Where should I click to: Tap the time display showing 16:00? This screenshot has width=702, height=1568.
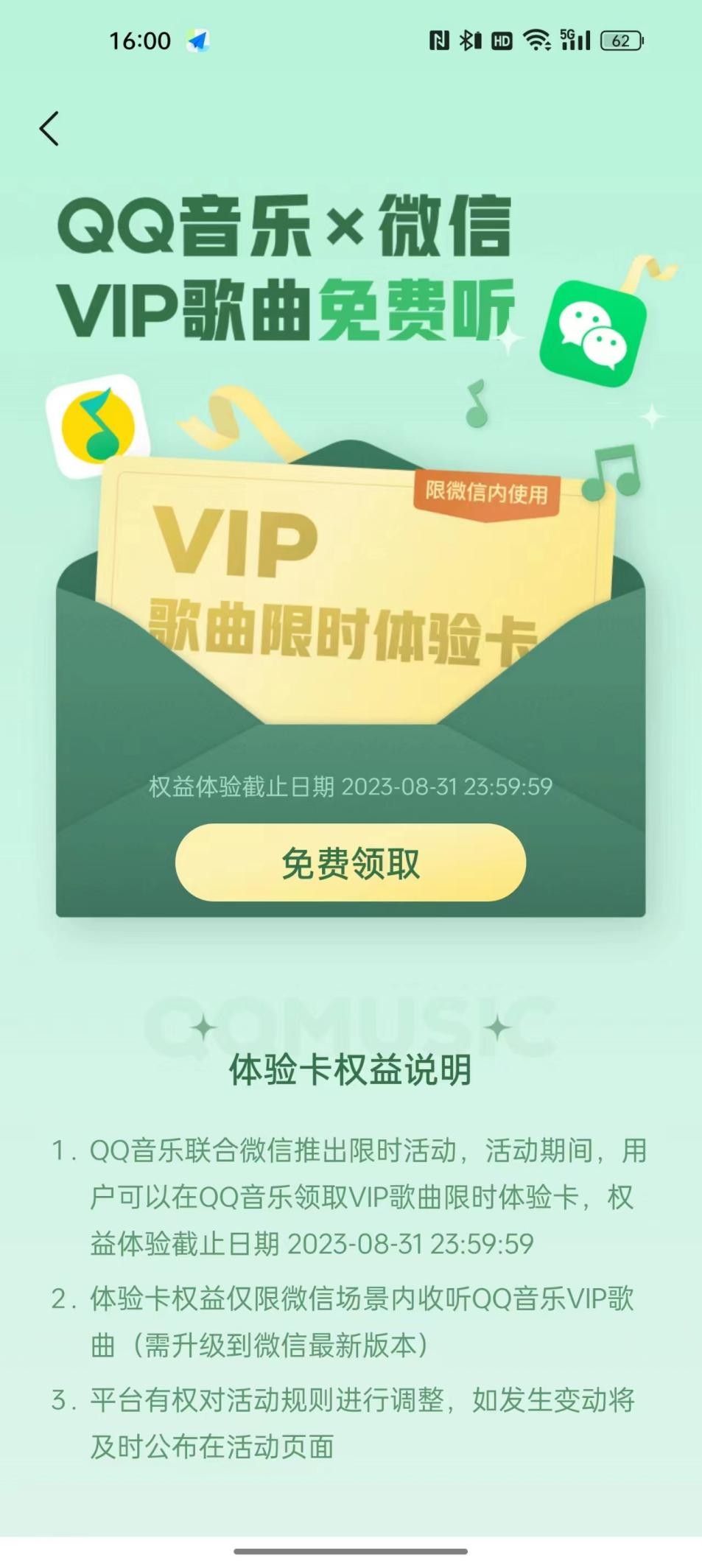[139, 41]
